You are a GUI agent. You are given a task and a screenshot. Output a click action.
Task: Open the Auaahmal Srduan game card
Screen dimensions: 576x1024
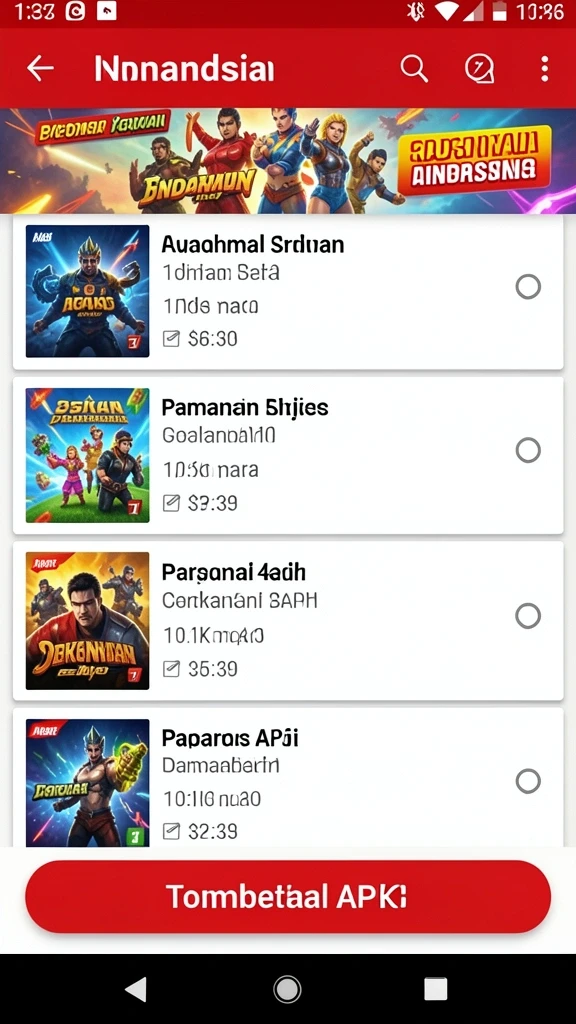[288, 292]
